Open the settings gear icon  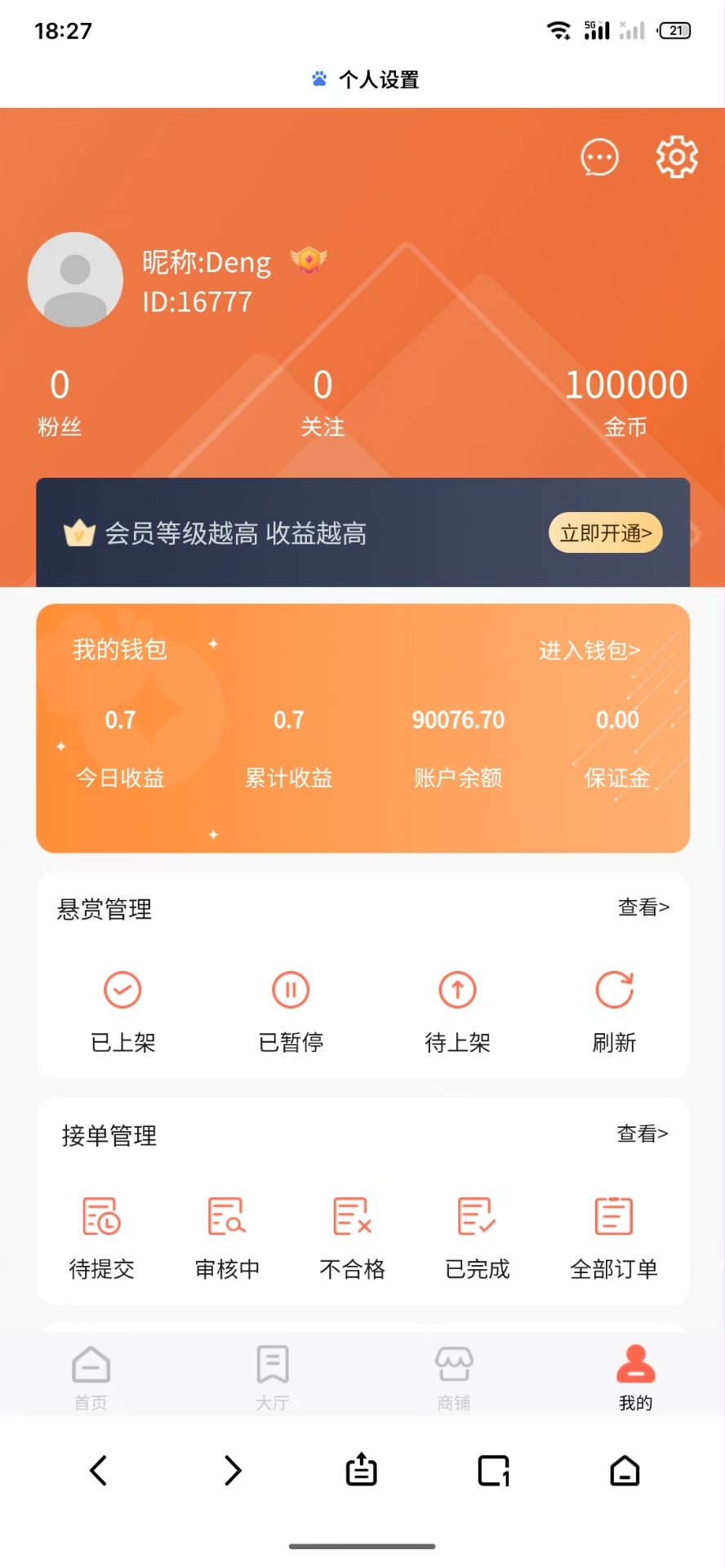(x=677, y=157)
